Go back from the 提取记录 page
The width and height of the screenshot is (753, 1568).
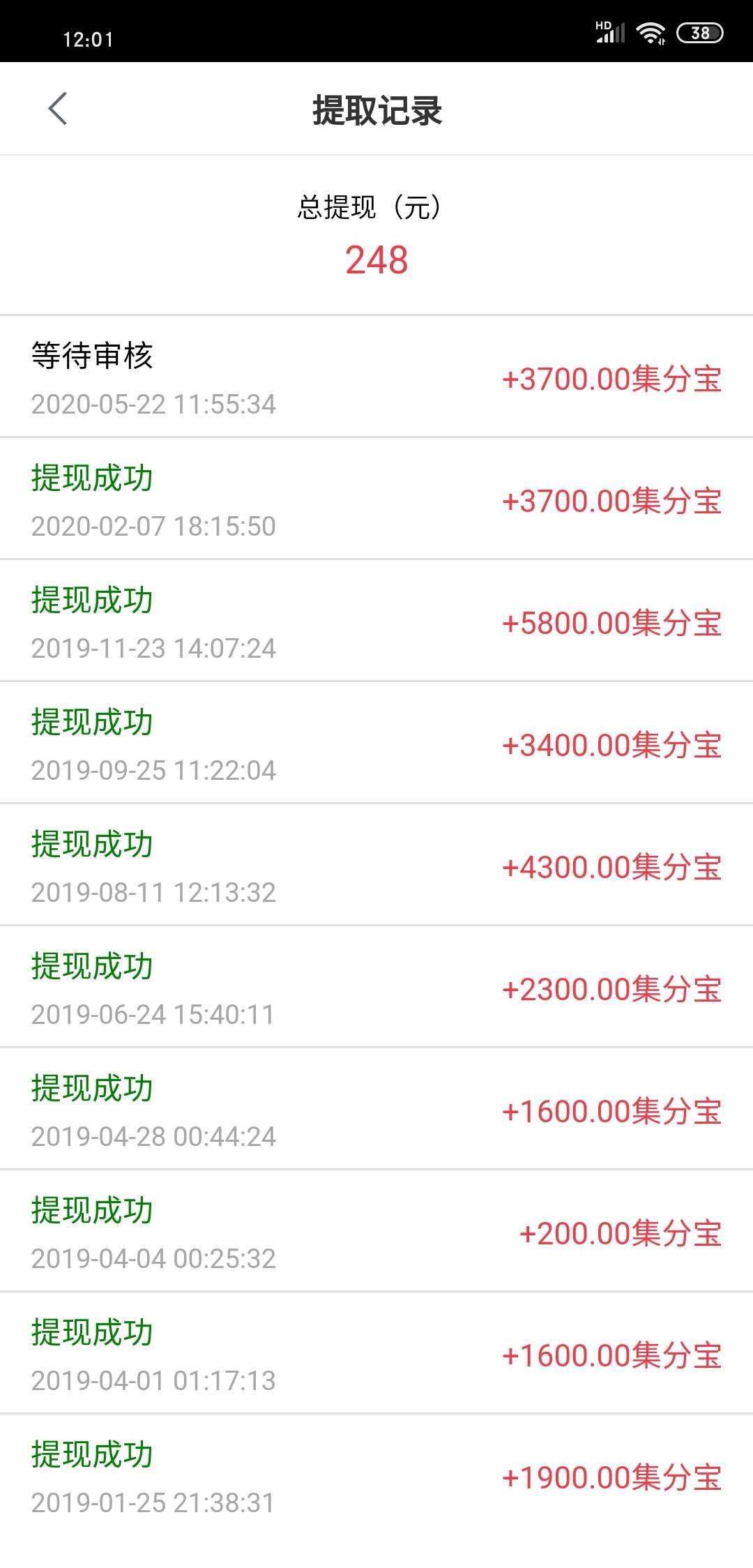pyautogui.click(x=58, y=109)
